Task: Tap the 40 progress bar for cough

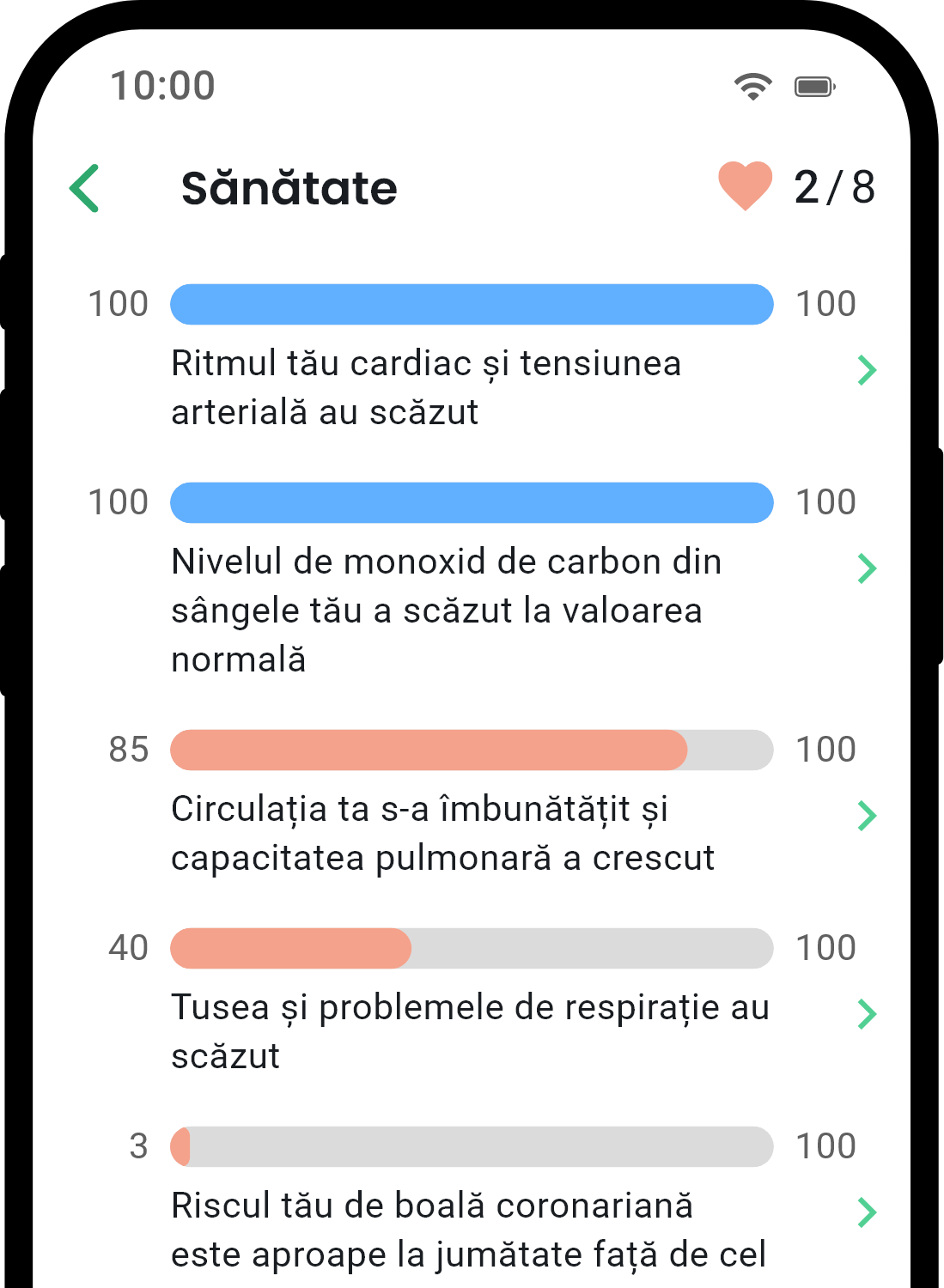Action: (471, 948)
